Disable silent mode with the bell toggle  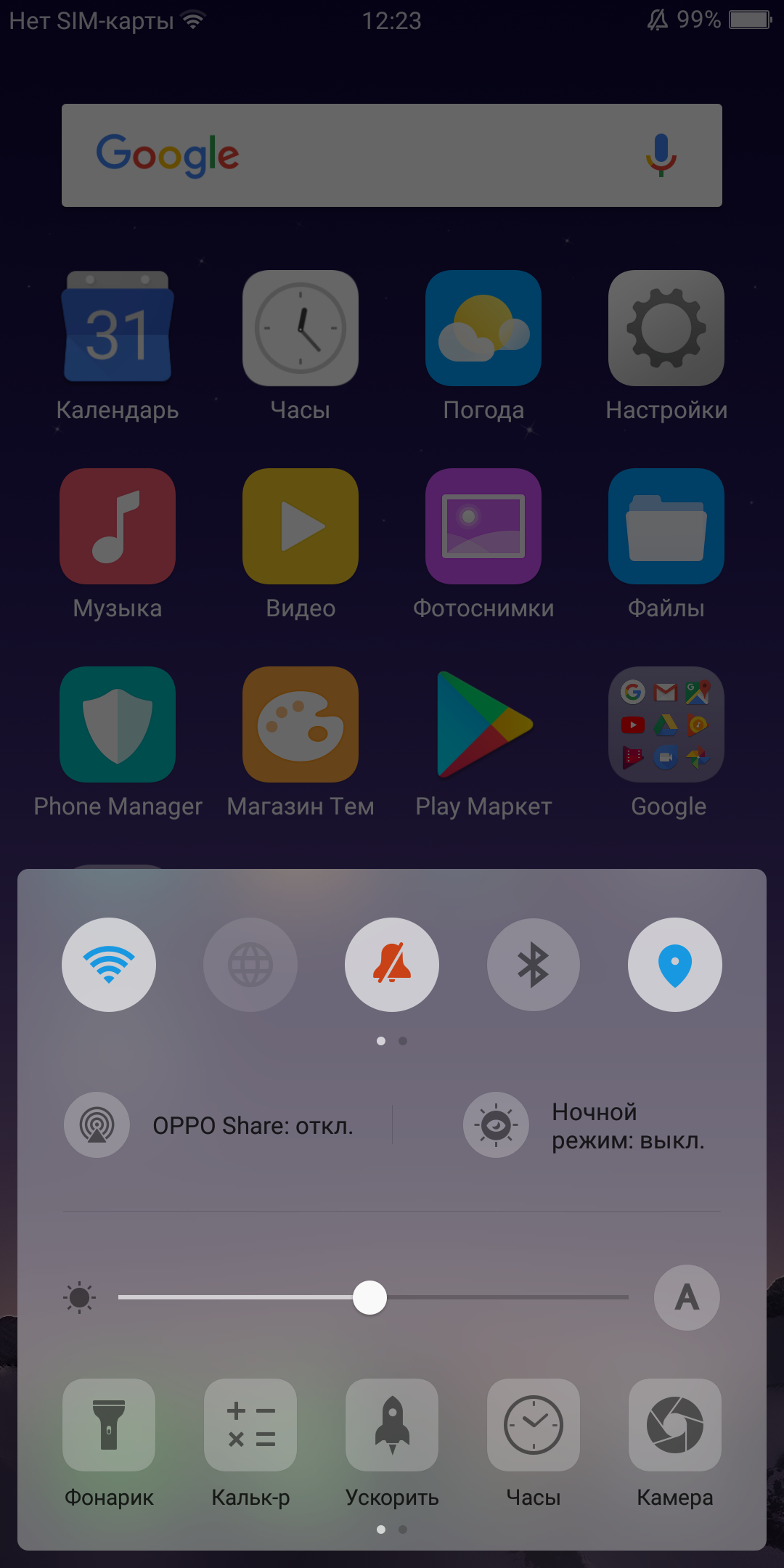(x=392, y=965)
